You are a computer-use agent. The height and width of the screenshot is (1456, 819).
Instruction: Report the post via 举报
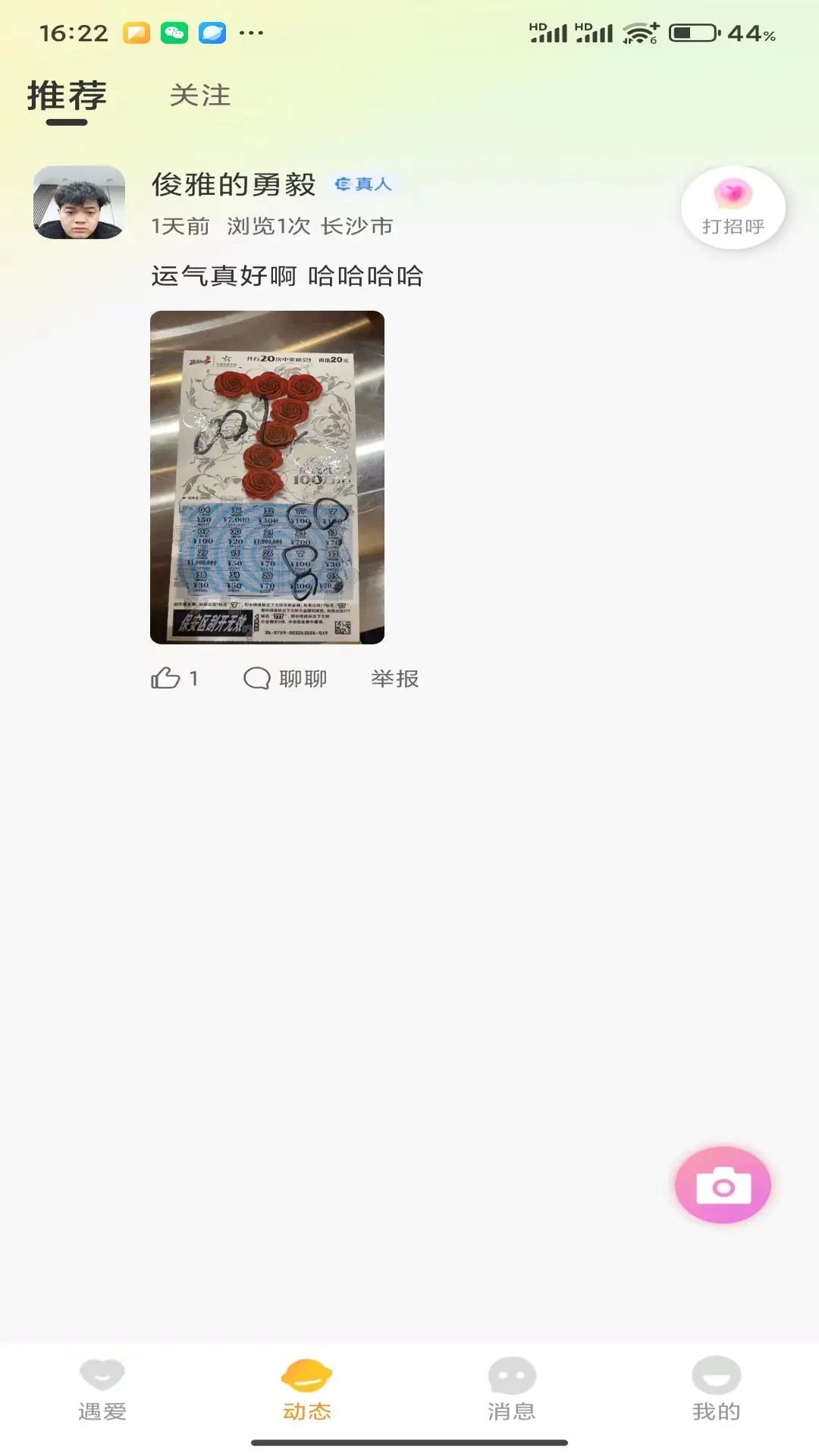coord(394,678)
